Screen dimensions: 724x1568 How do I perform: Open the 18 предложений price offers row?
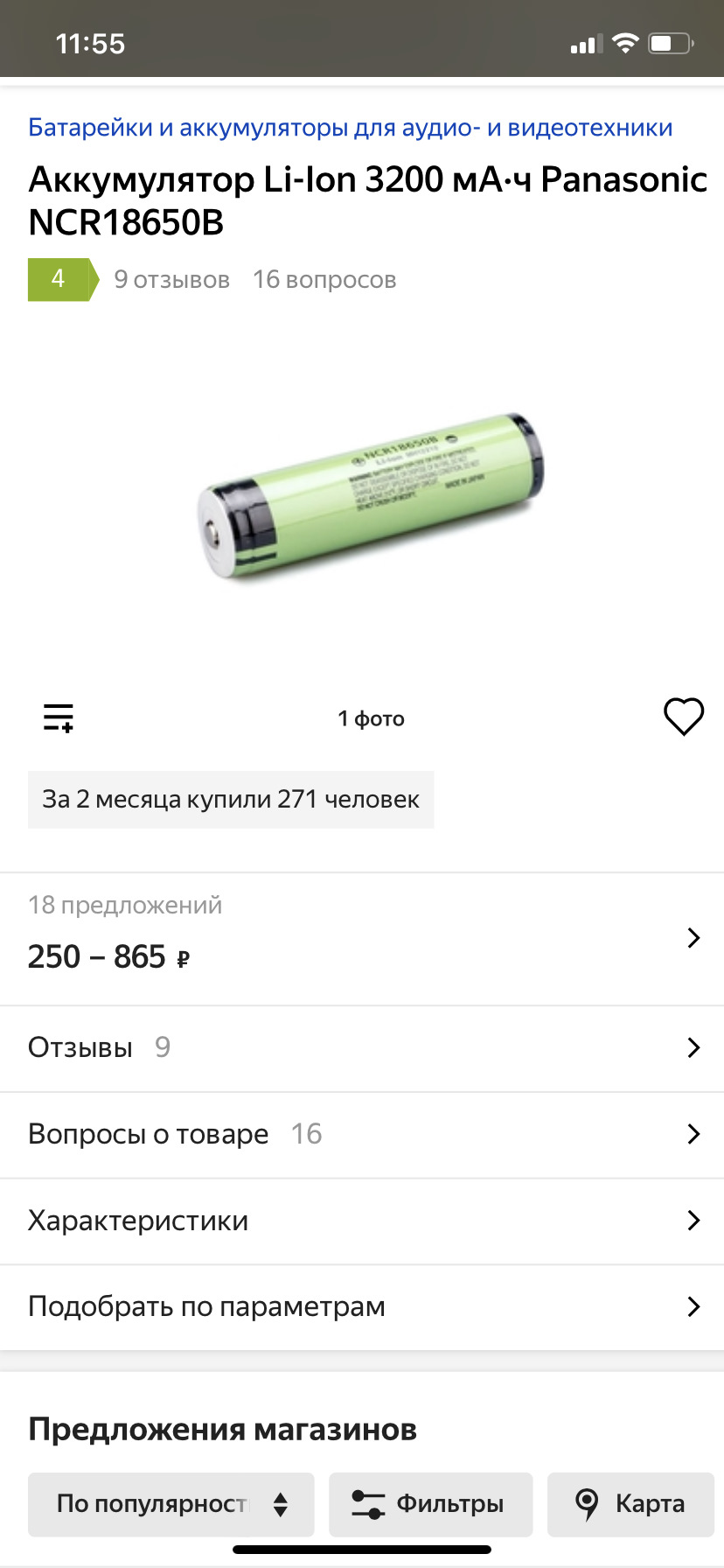(362, 938)
